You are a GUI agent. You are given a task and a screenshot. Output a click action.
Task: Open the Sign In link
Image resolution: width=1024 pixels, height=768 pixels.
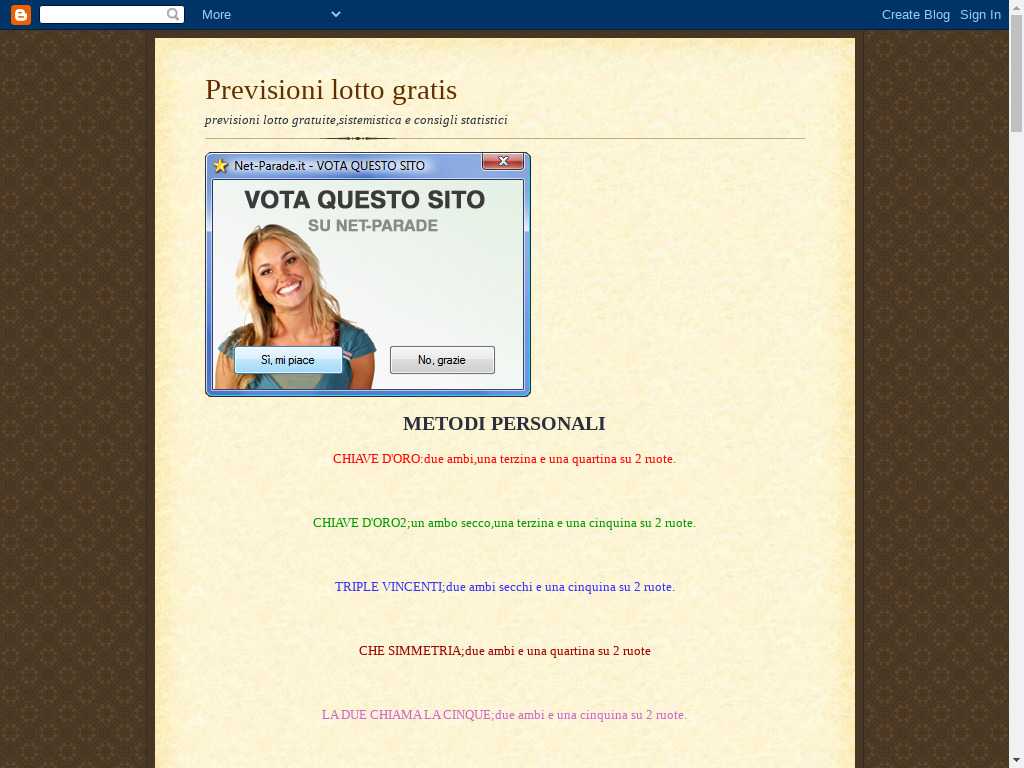(980, 14)
